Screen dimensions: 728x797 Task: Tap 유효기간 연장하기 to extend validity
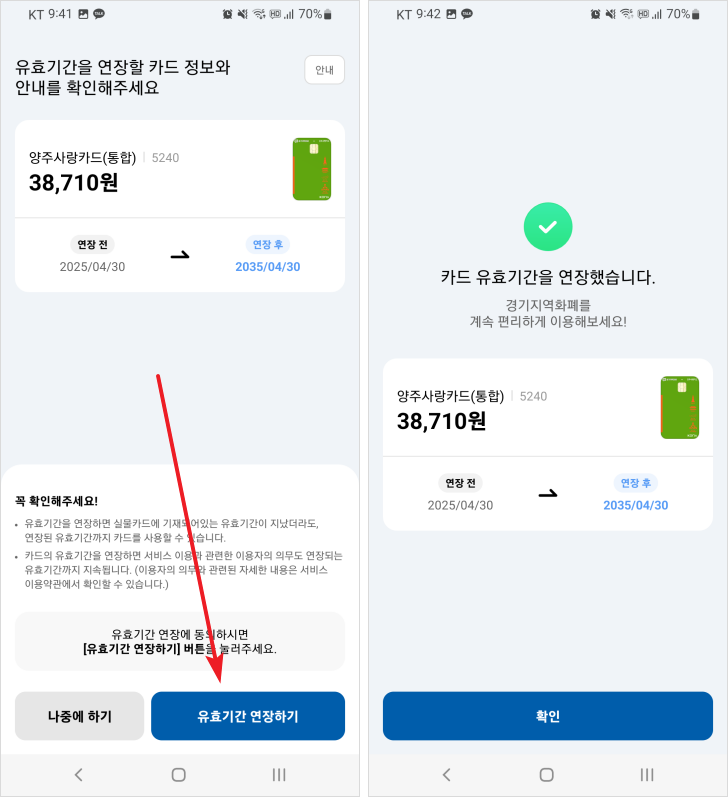[x=247, y=716]
